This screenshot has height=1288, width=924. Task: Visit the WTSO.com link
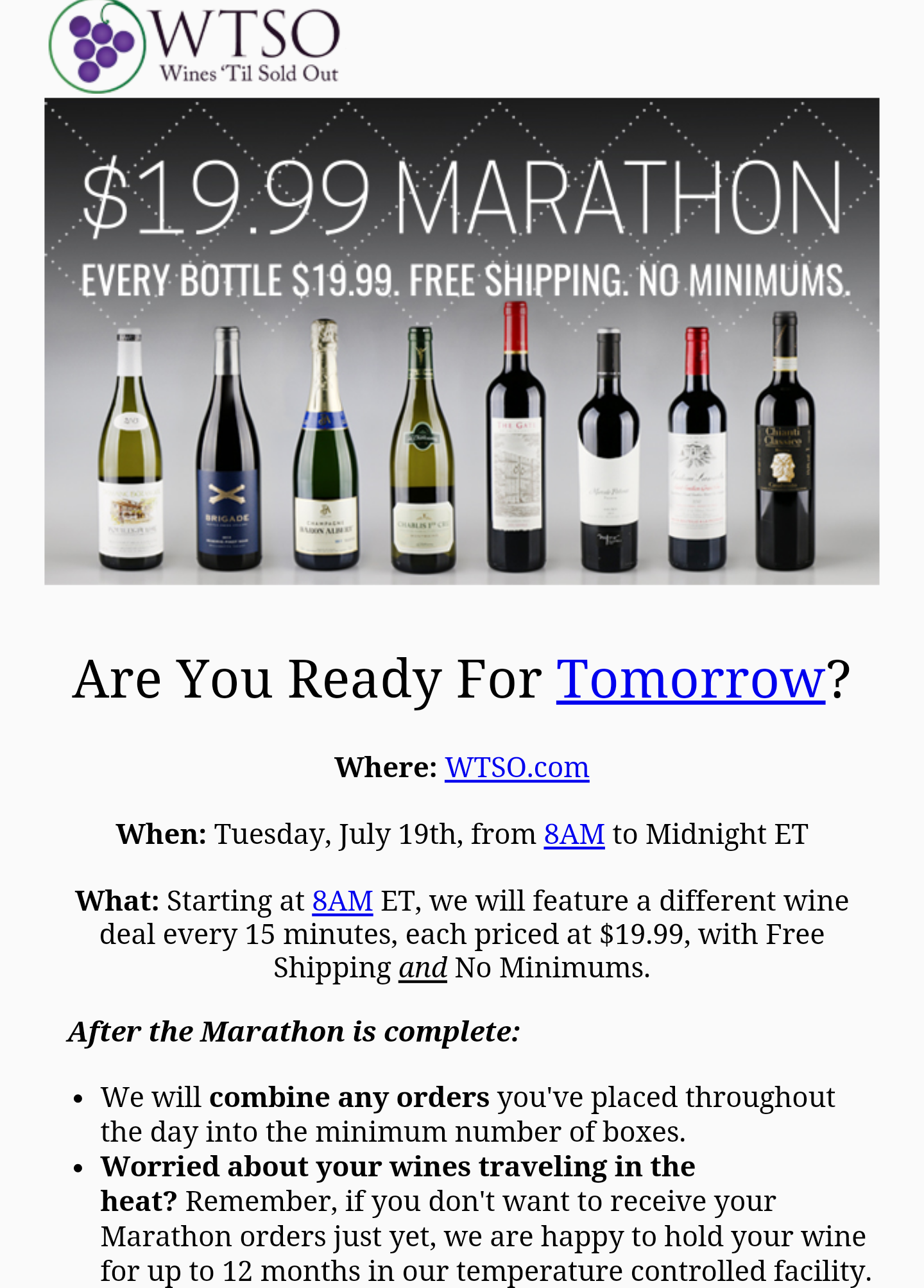(517, 768)
